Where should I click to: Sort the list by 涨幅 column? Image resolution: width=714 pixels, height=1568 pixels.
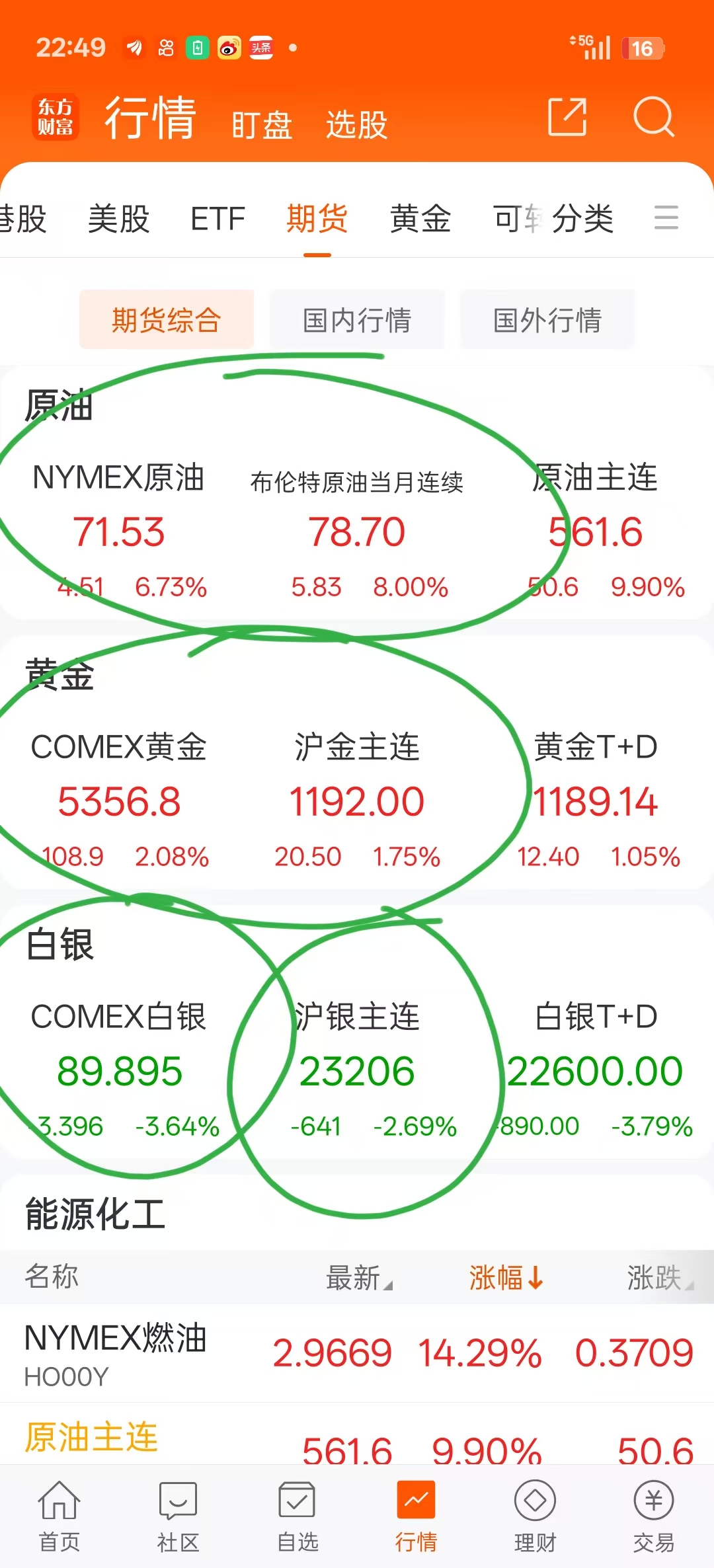coord(506,1277)
